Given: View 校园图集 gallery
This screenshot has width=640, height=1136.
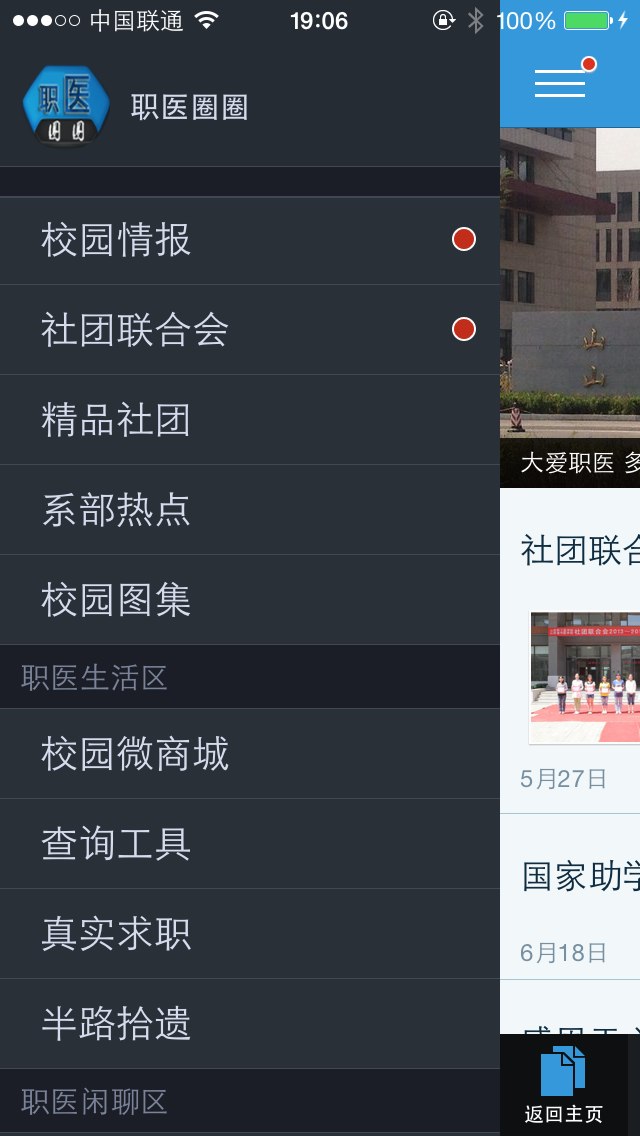Looking at the screenshot, I should pos(250,599).
